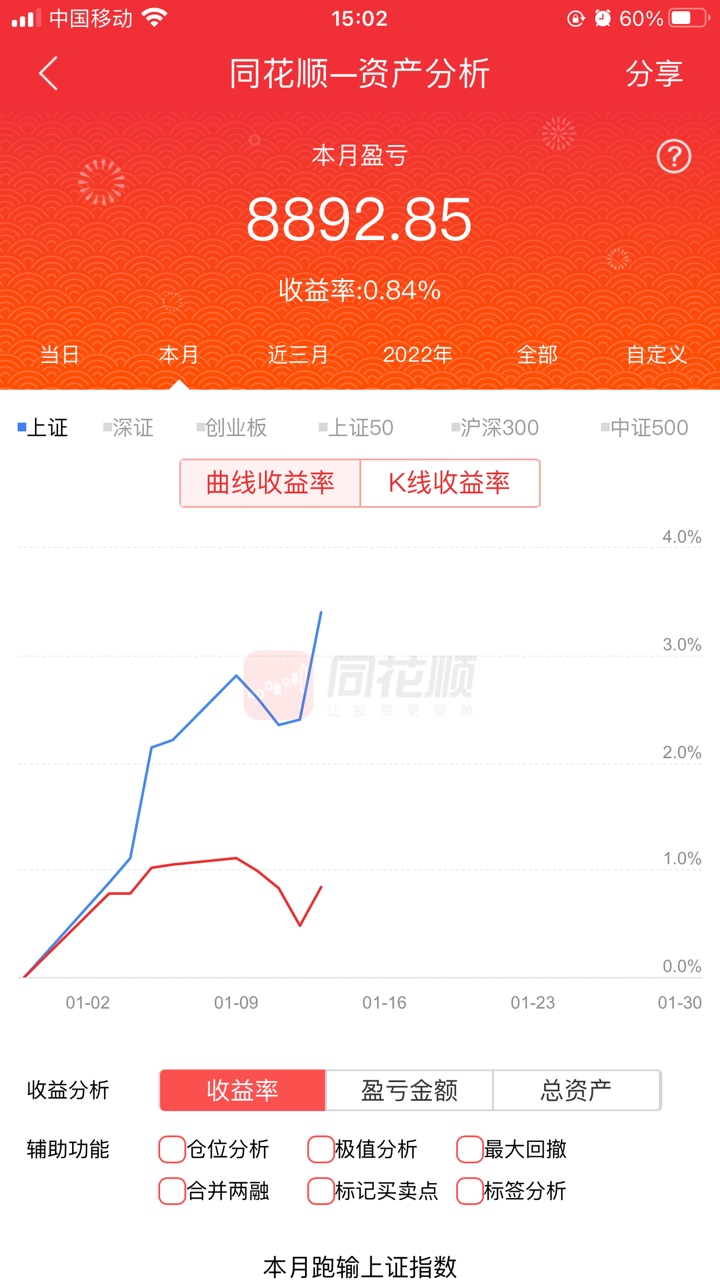Switch to the 近三月 tab
Image resolution: width=720 pixels, height=1280 pixels.
(x=298, y=355)
